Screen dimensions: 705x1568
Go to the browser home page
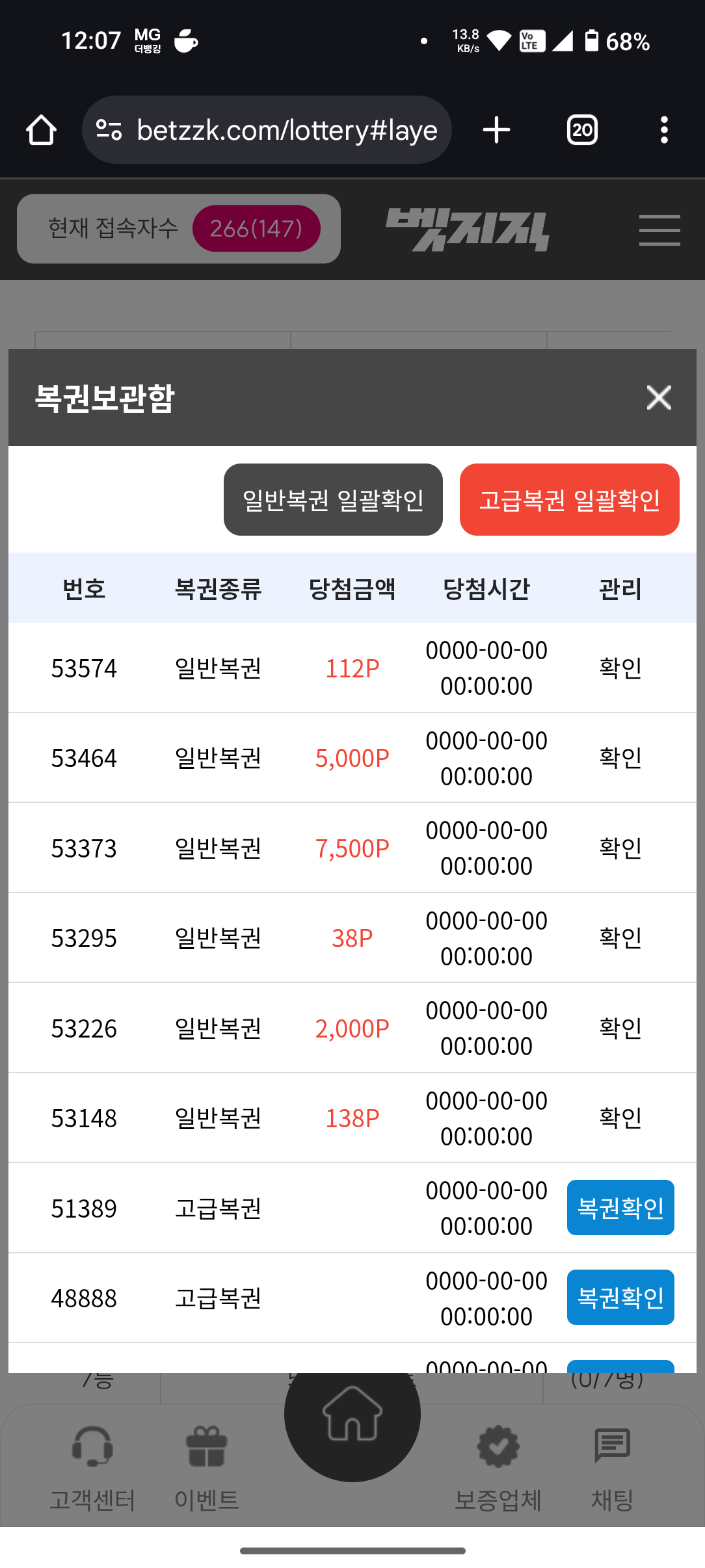[x=41, y=130]
